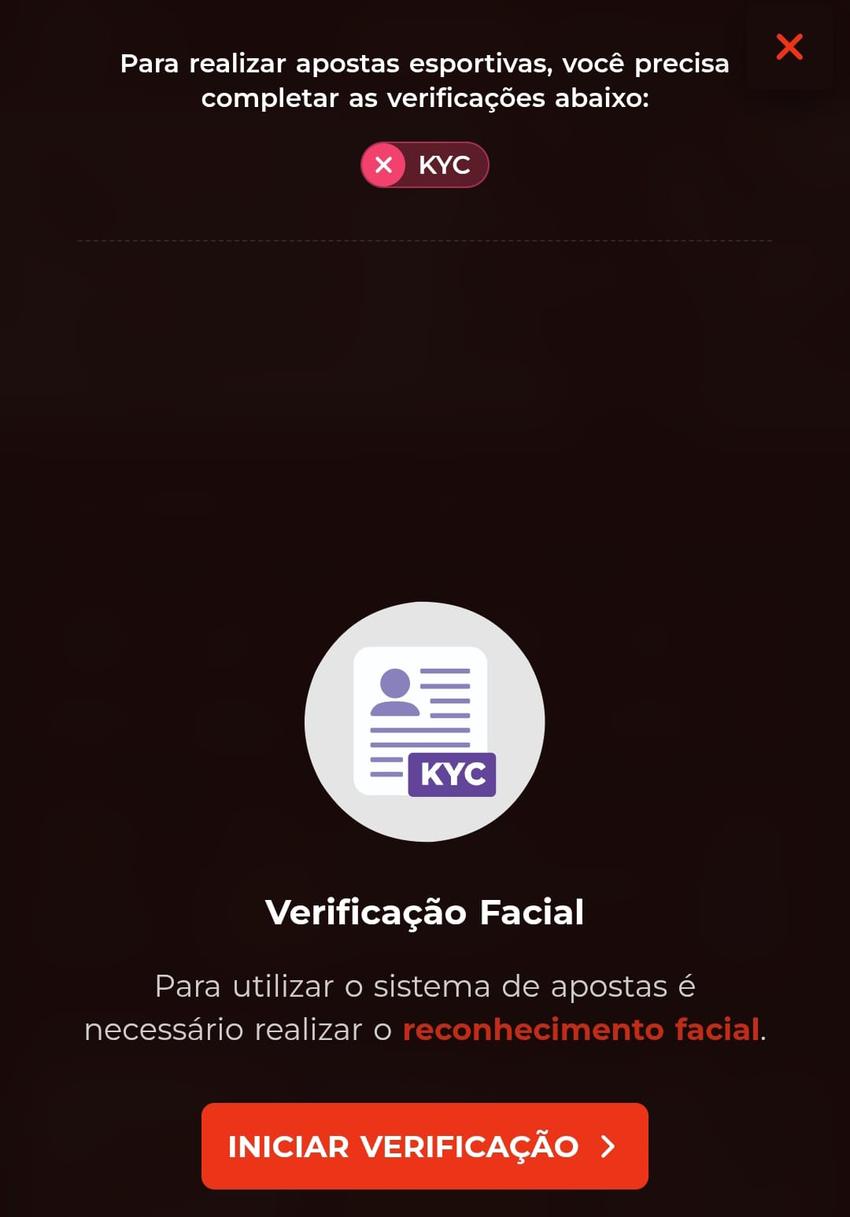850x1217 pixels.
Task: Click the orange verification action bar
Action: tap(424, 1147)
